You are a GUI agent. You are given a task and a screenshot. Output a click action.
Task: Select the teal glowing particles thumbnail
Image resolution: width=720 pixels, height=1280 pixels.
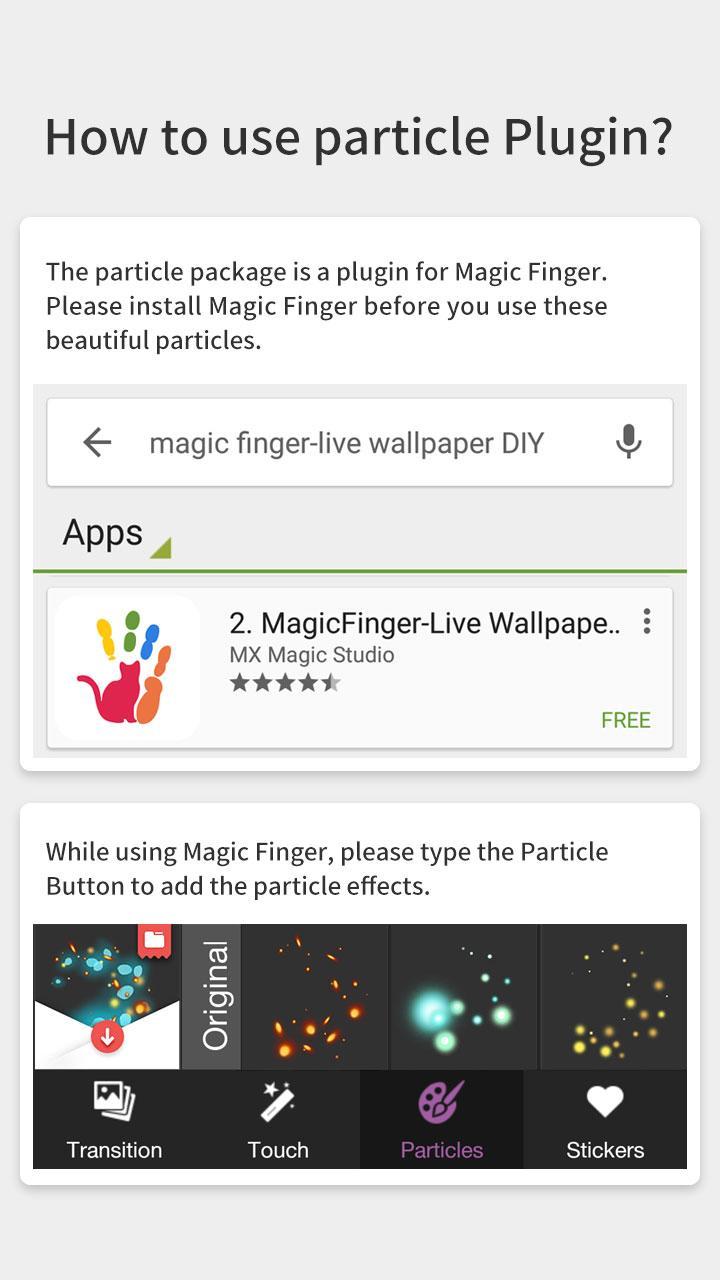pos(465,996)
